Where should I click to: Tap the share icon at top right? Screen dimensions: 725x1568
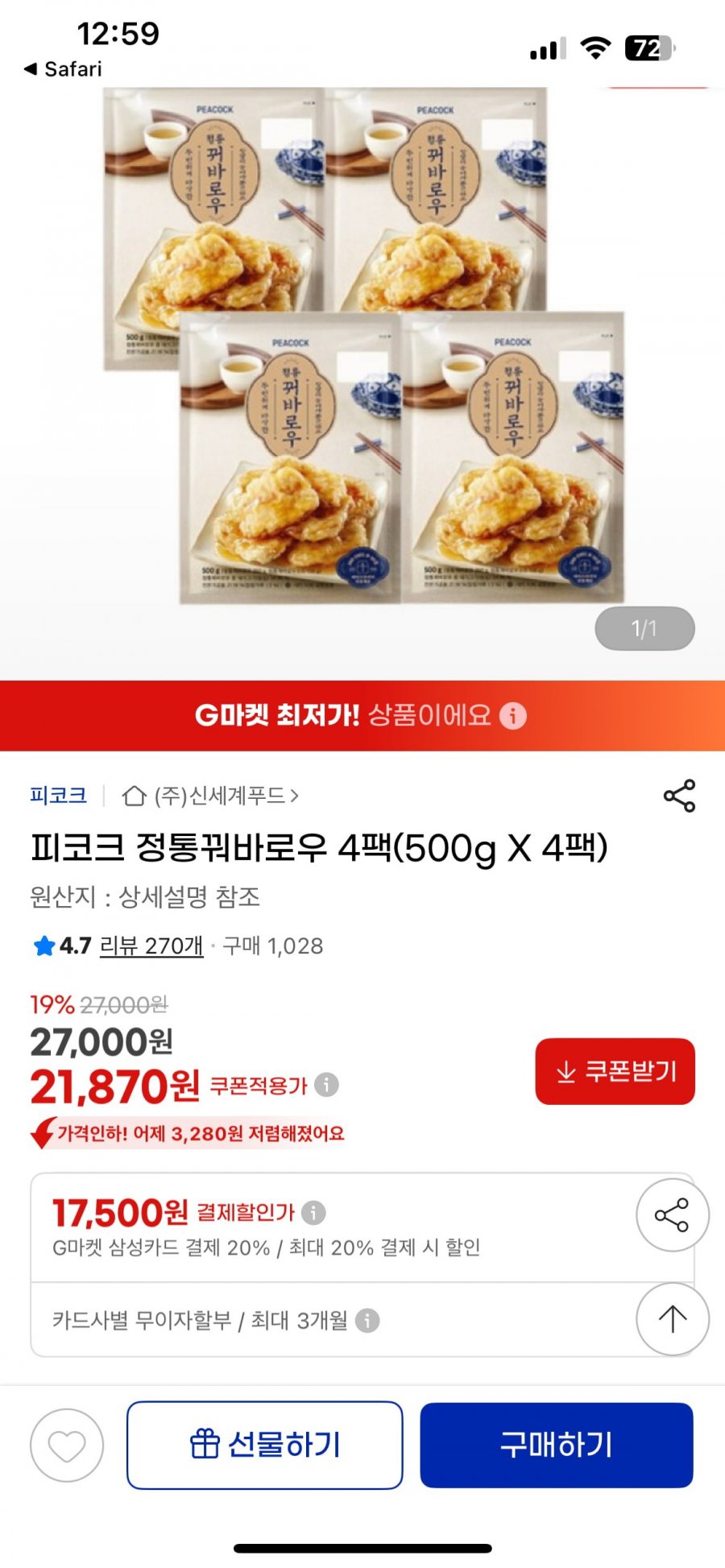click(x=679, y=796)
